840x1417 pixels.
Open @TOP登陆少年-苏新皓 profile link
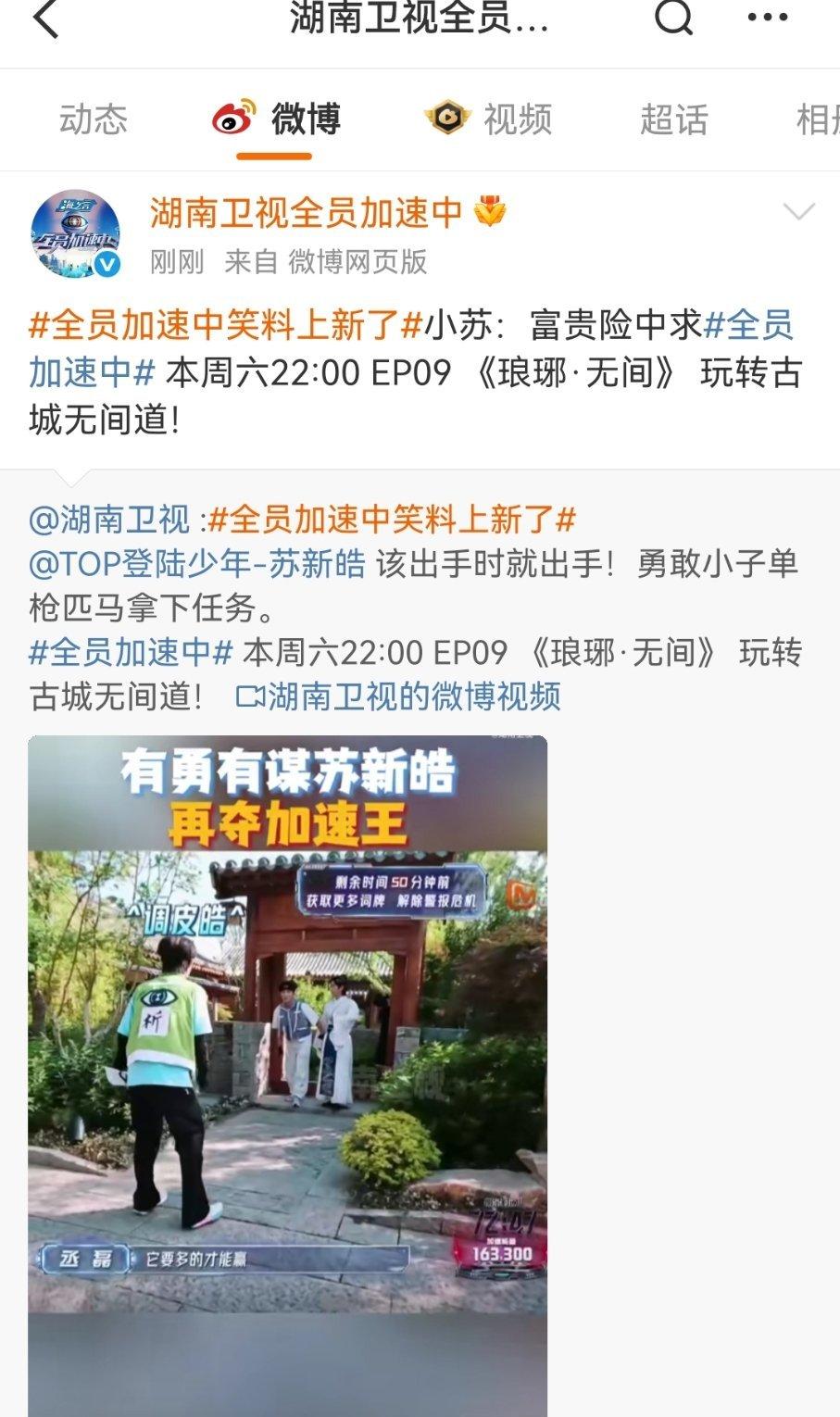coord(197,563)
